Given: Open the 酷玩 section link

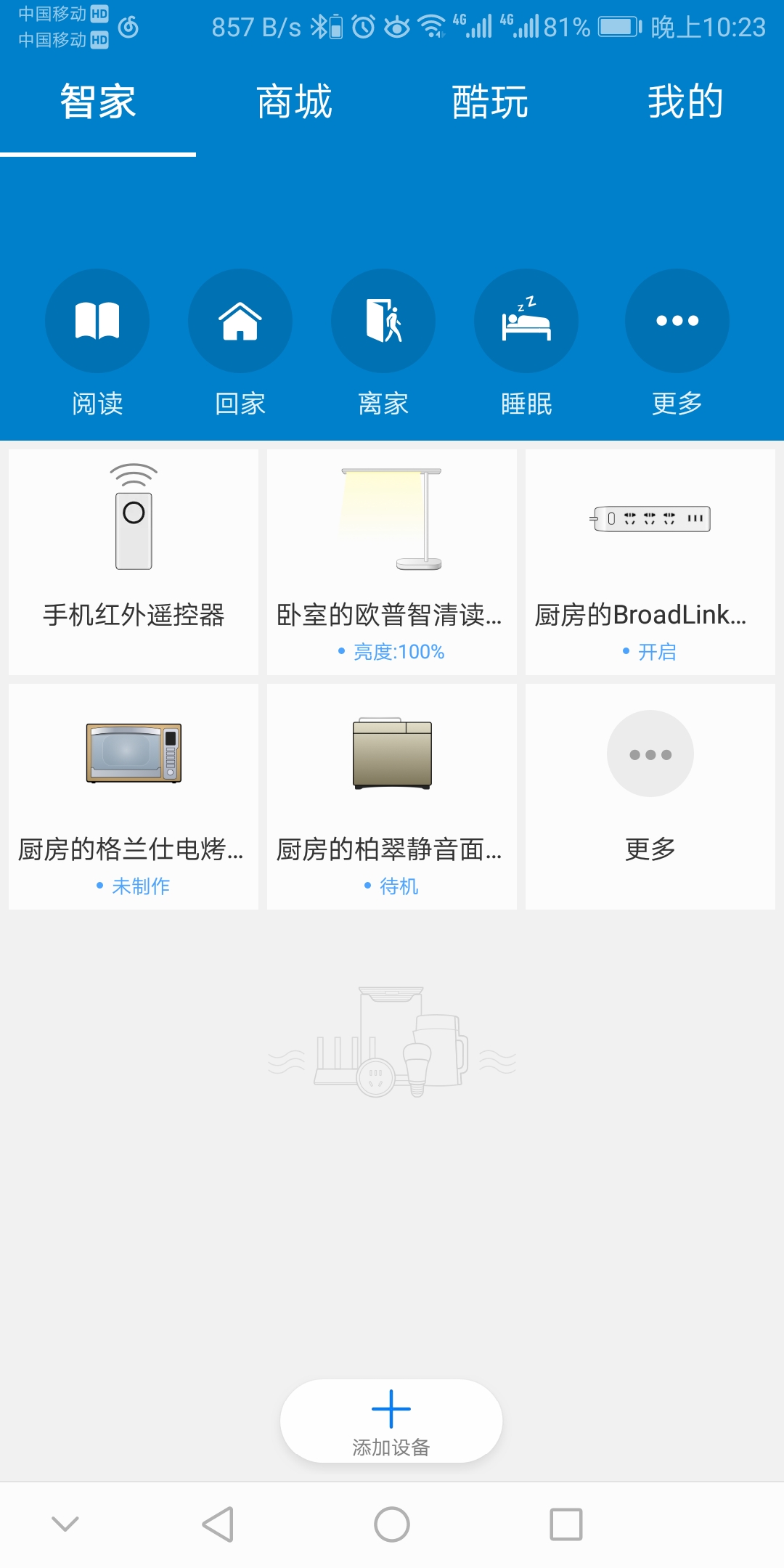Looking at the screenshot, I should coord(489,102).
